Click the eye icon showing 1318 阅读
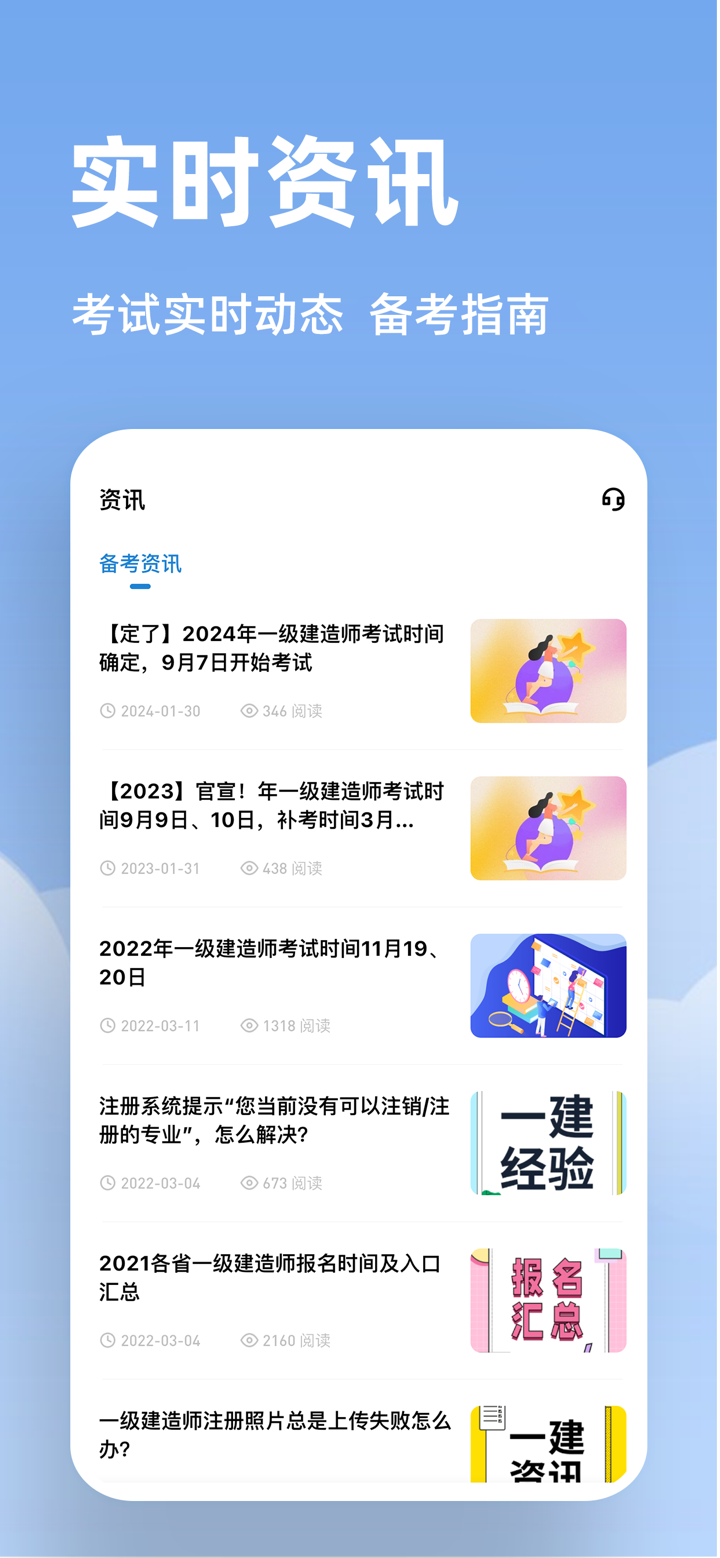This screenshot has height=1558, width=720. pyautogui.click(x=247, y=1025)
